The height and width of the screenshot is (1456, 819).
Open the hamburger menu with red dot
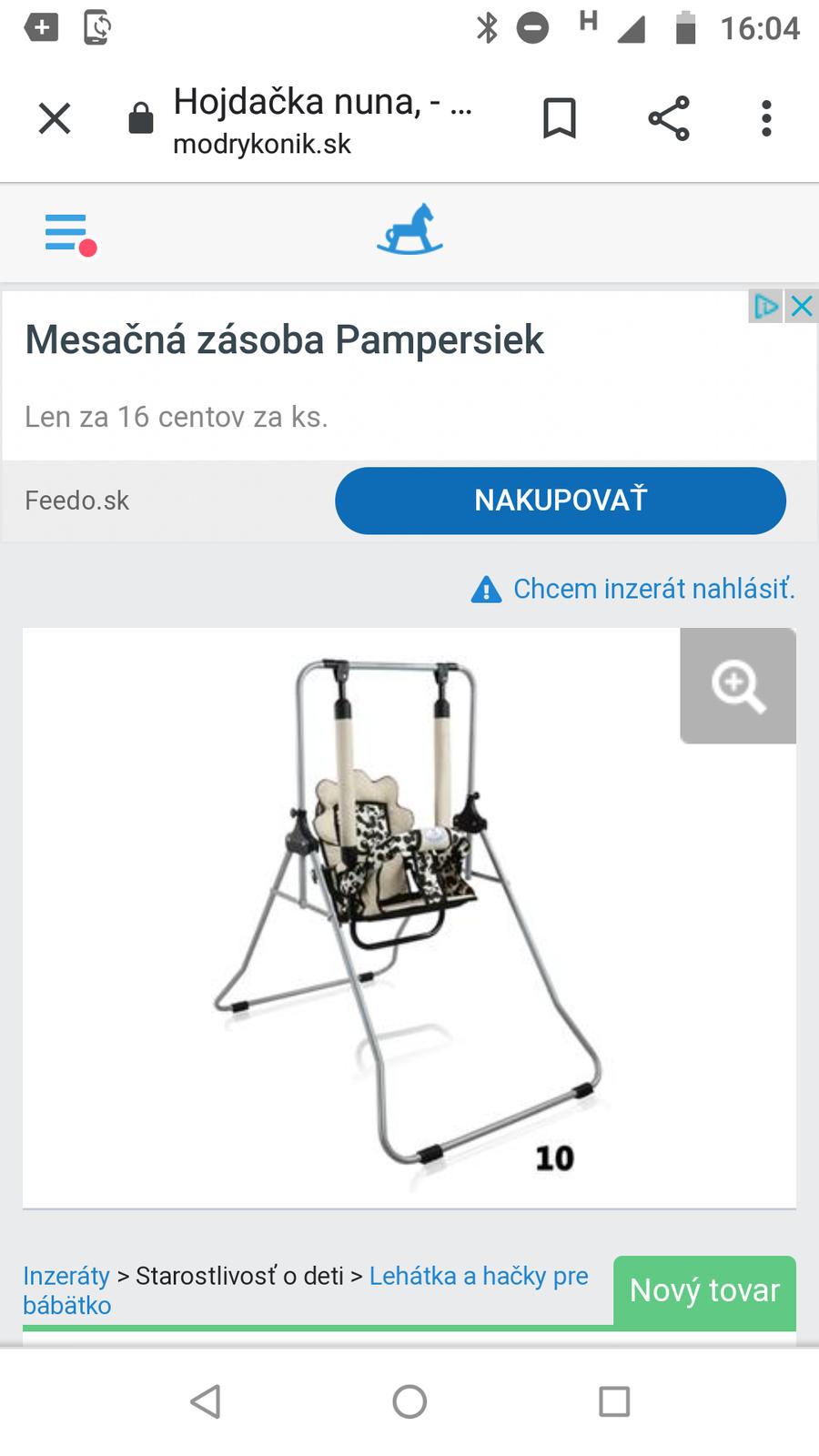click(69, 233)
